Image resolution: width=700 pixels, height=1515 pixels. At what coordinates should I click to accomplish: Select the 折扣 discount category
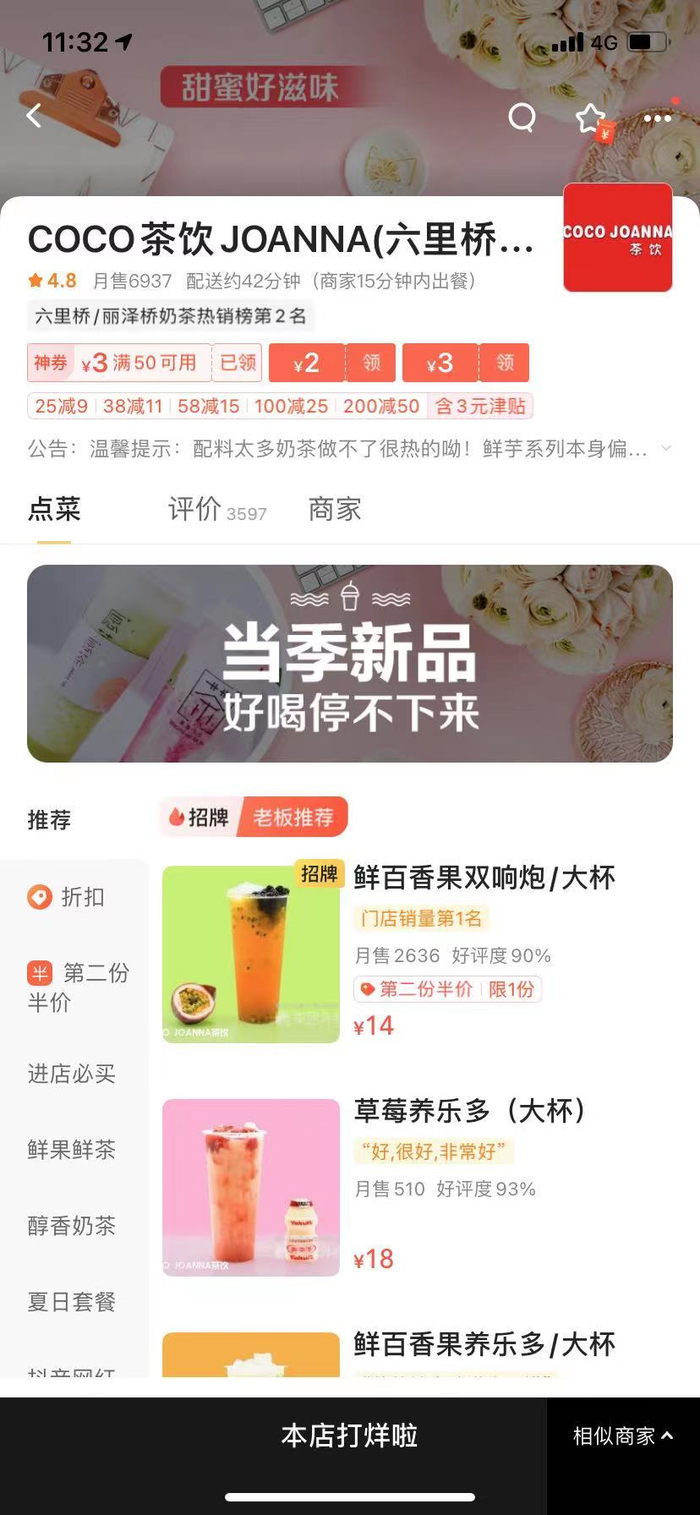(x=66, y=897)
